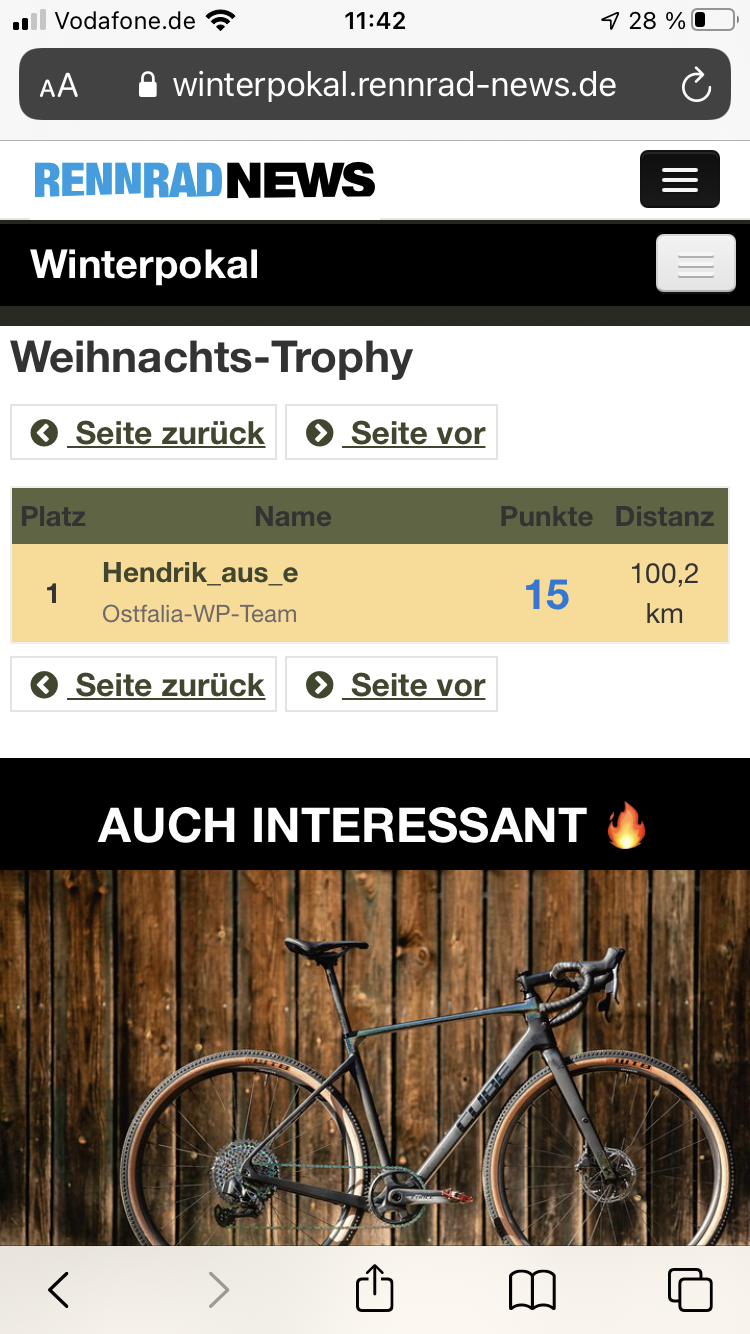Image resolution: width=750 pixels, height=1334 pixels.
Task: Open the AA reader text options
Action: 59,86
